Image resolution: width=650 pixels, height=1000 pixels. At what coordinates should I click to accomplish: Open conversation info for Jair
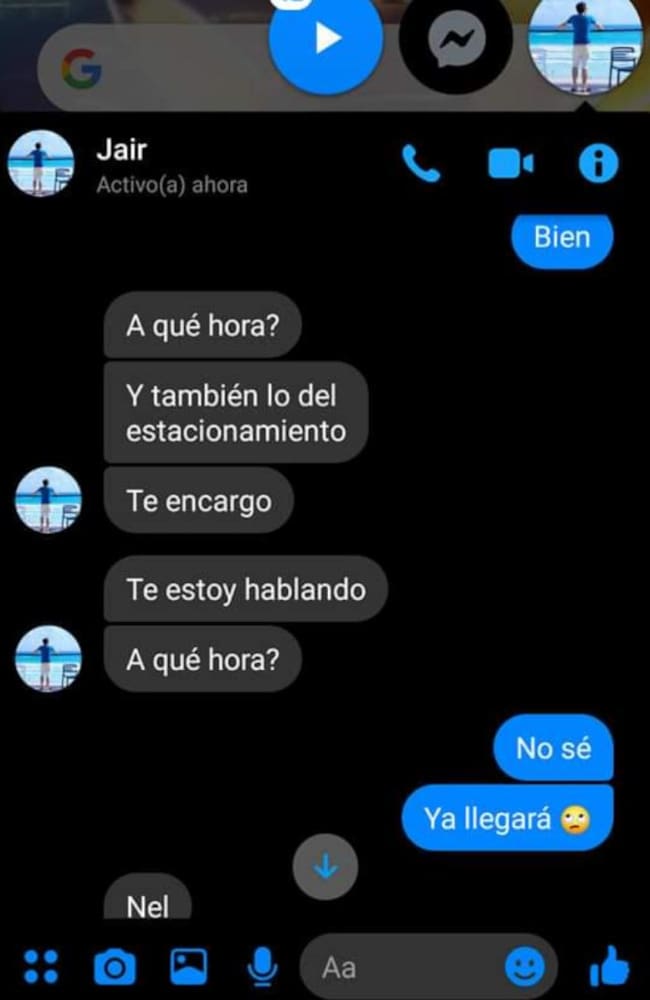click(598, 164)
